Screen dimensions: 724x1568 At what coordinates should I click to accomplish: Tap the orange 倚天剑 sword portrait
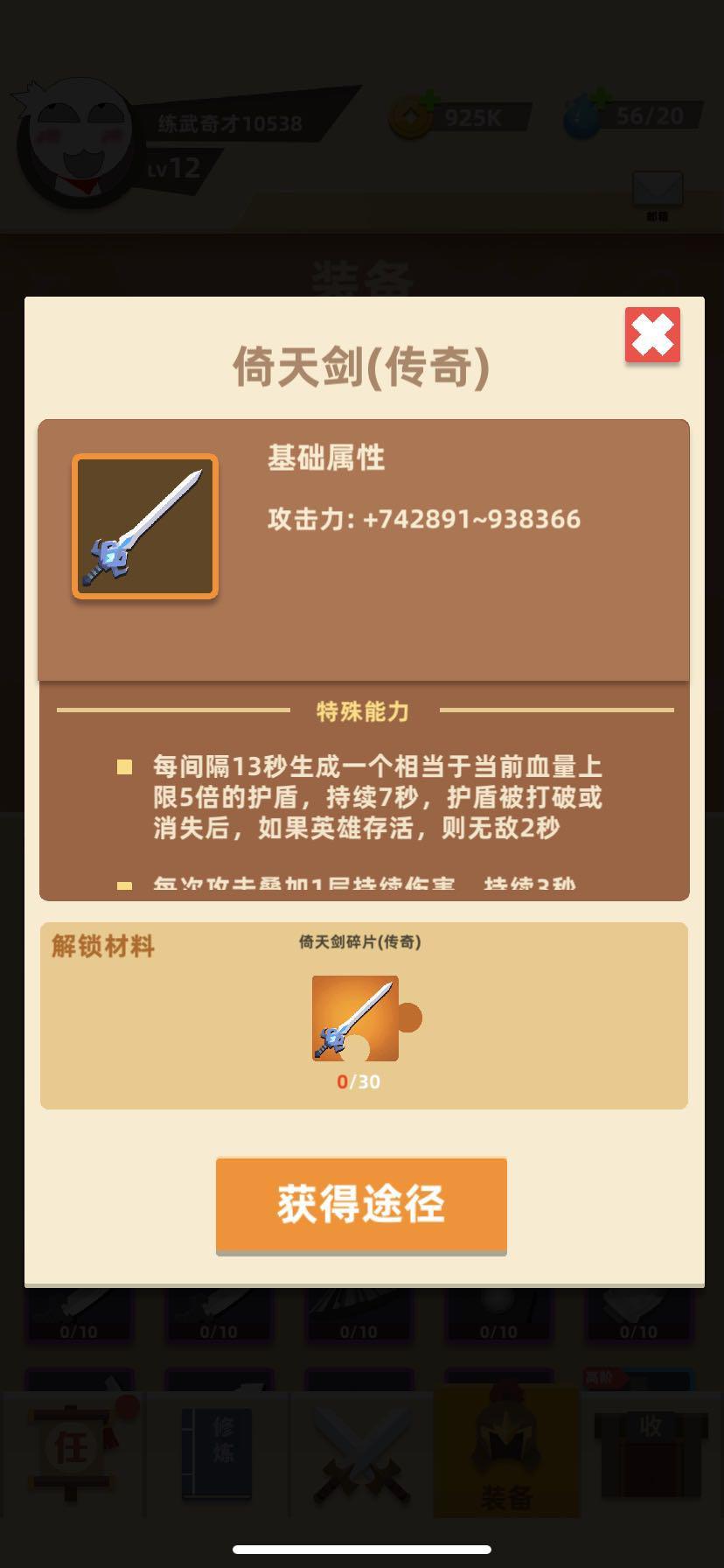point(144,527)
